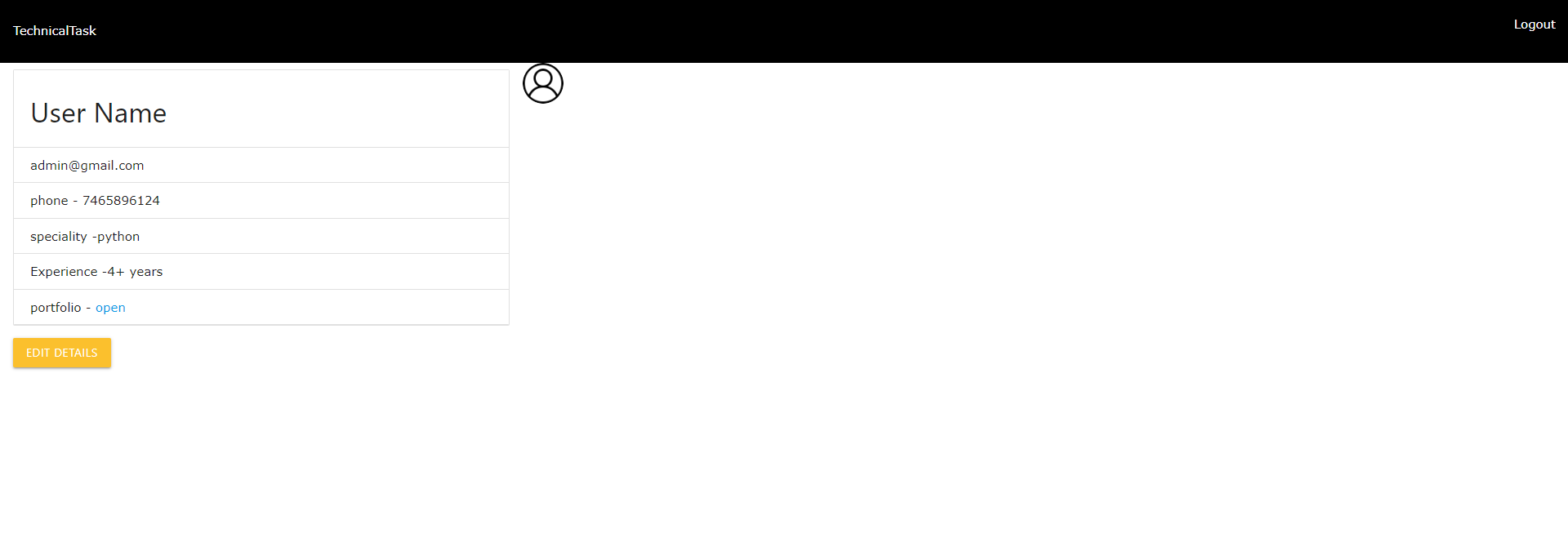Image resolution: width=1568 pixels, height=560 pixels.
Task: Tap the Logout link
Action: 1534,24
